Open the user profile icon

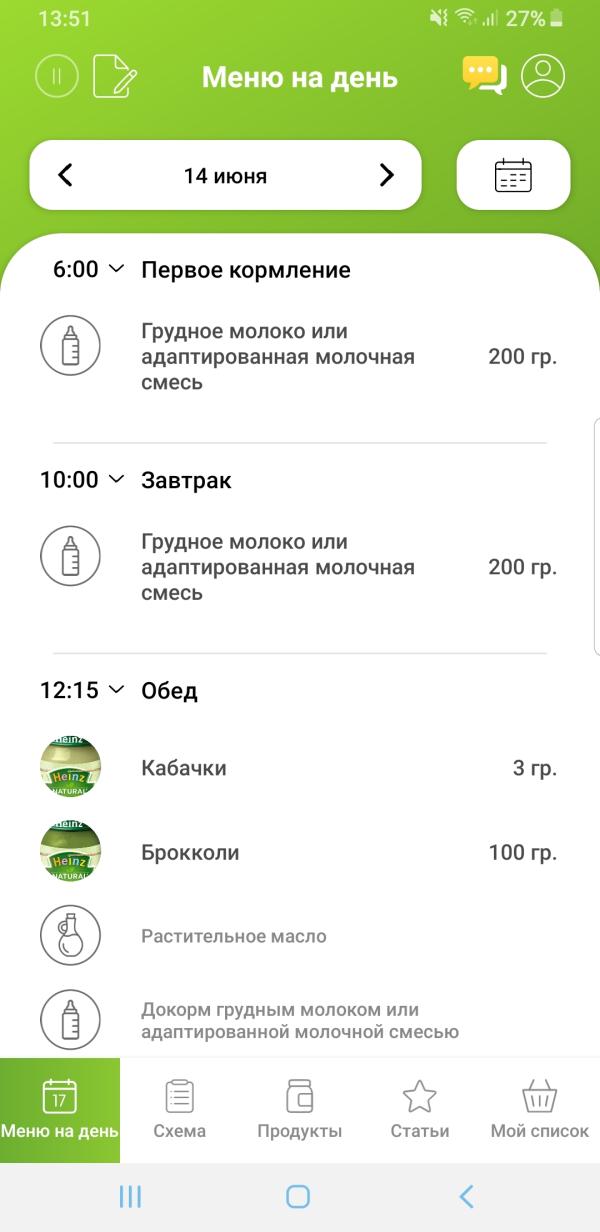pos(543,76)
